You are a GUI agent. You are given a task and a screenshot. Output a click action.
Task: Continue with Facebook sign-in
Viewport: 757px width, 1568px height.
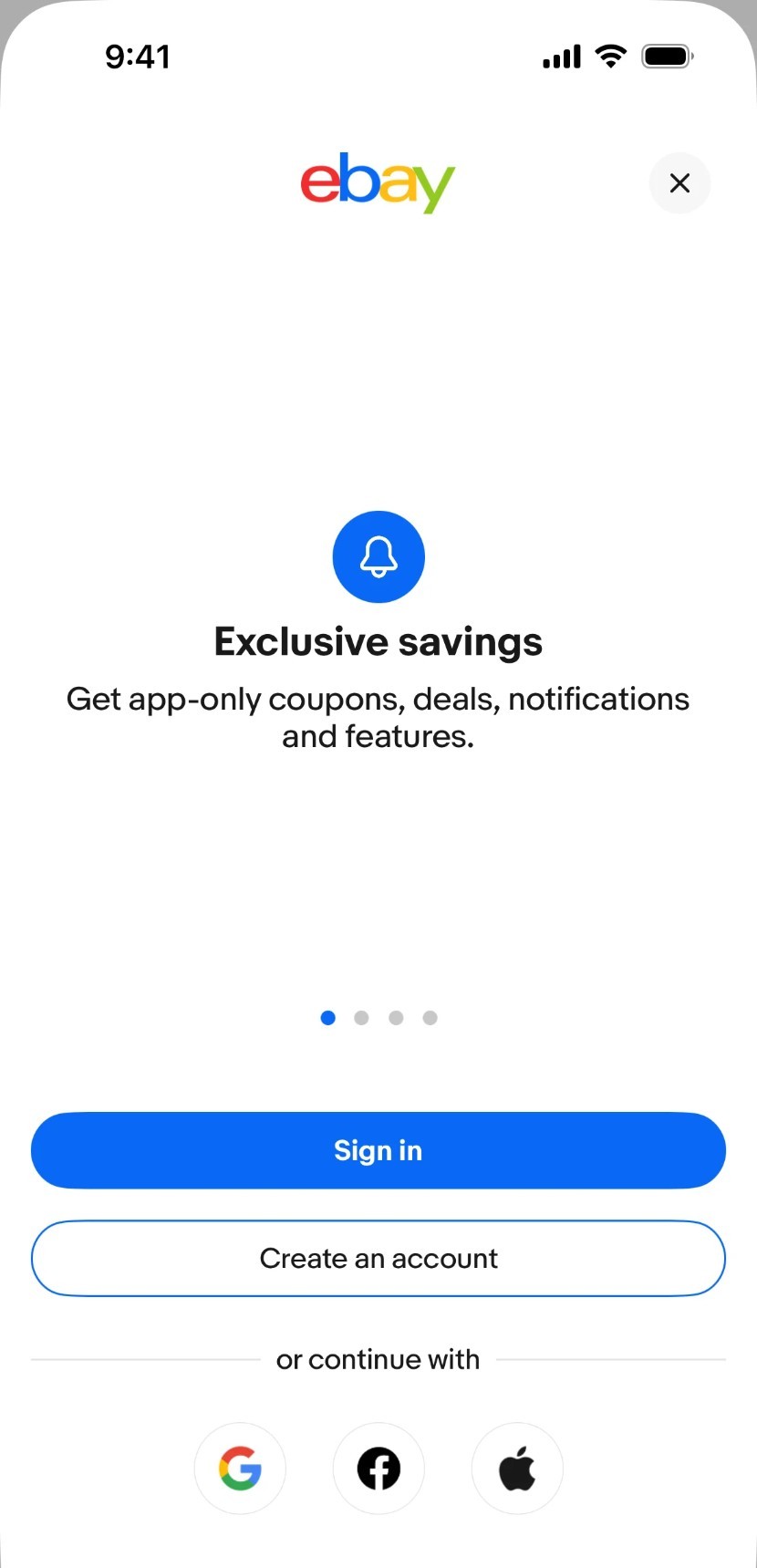[378, 1469]
